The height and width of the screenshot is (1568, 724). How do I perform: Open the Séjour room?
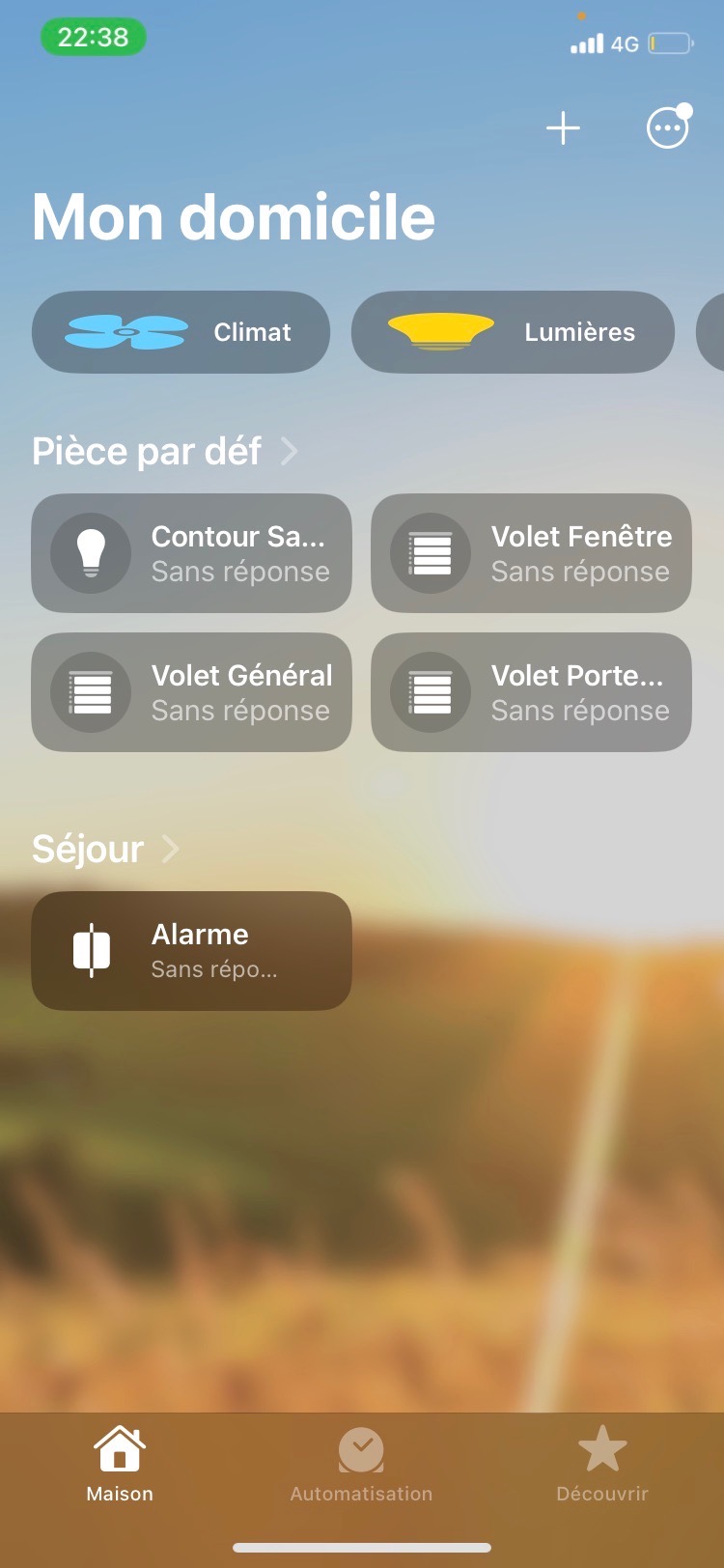(105, 849)
